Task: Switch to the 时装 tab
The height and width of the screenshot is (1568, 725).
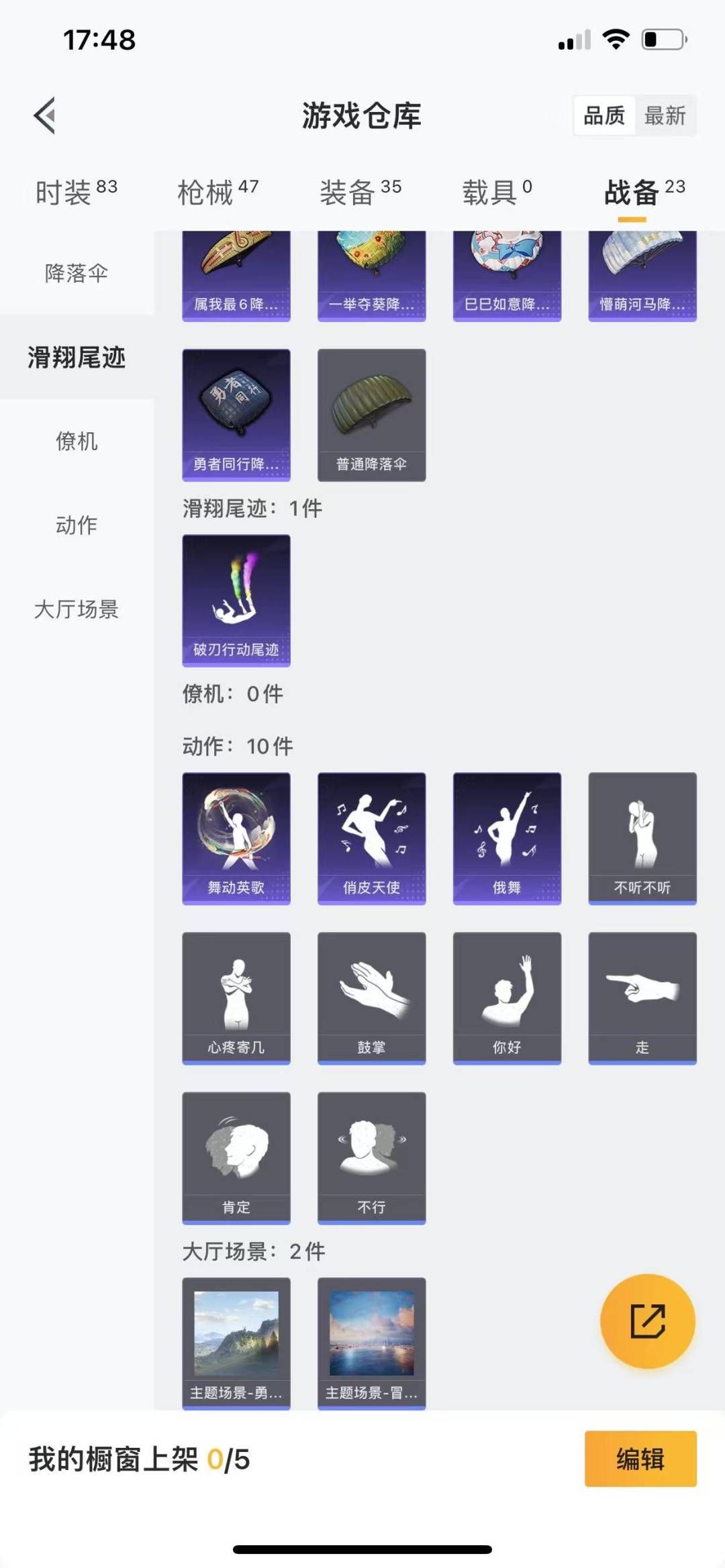Action: click(x=76, y=193)
